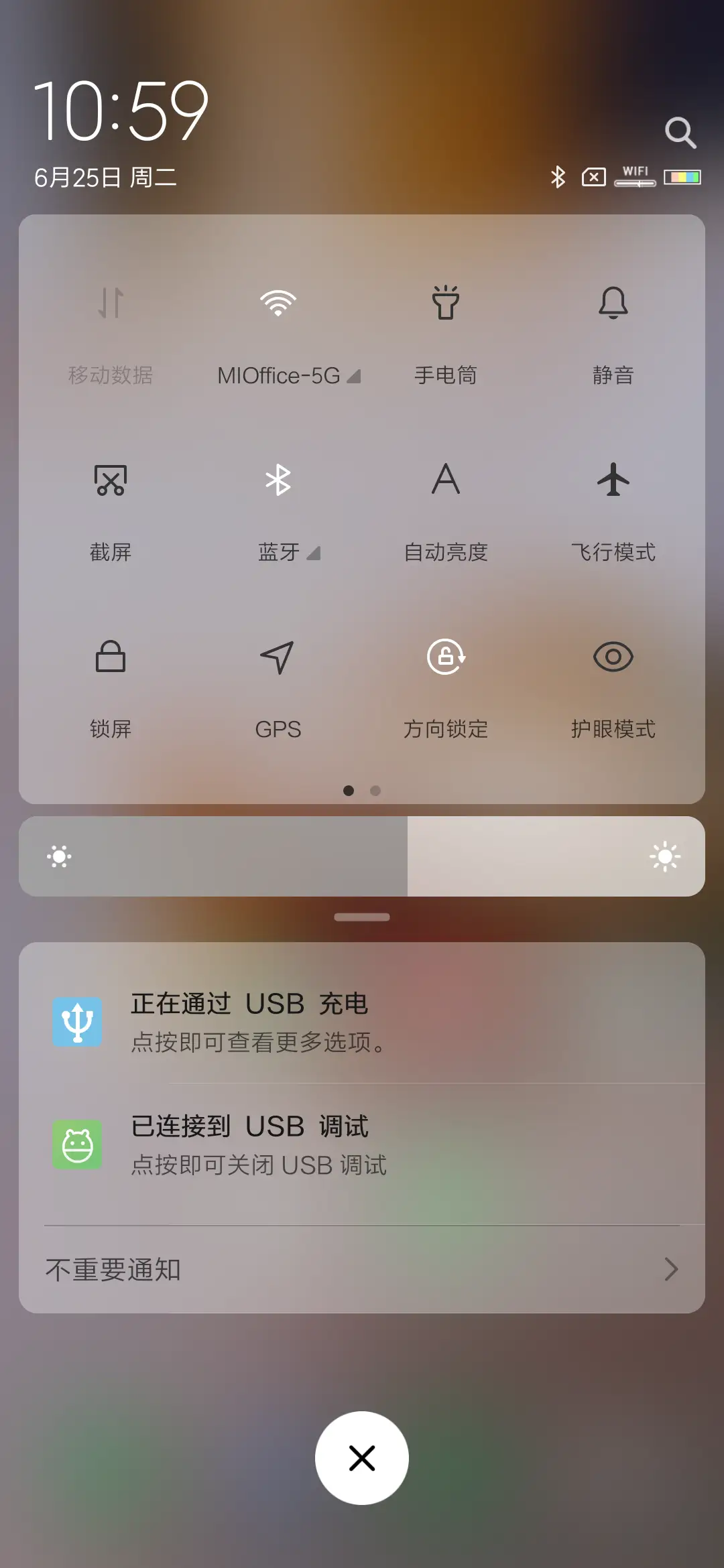The height and width of the screenshot is (1568, 724).
Task: Switch to the second quick settings page
Action: (x=376, y=791)
